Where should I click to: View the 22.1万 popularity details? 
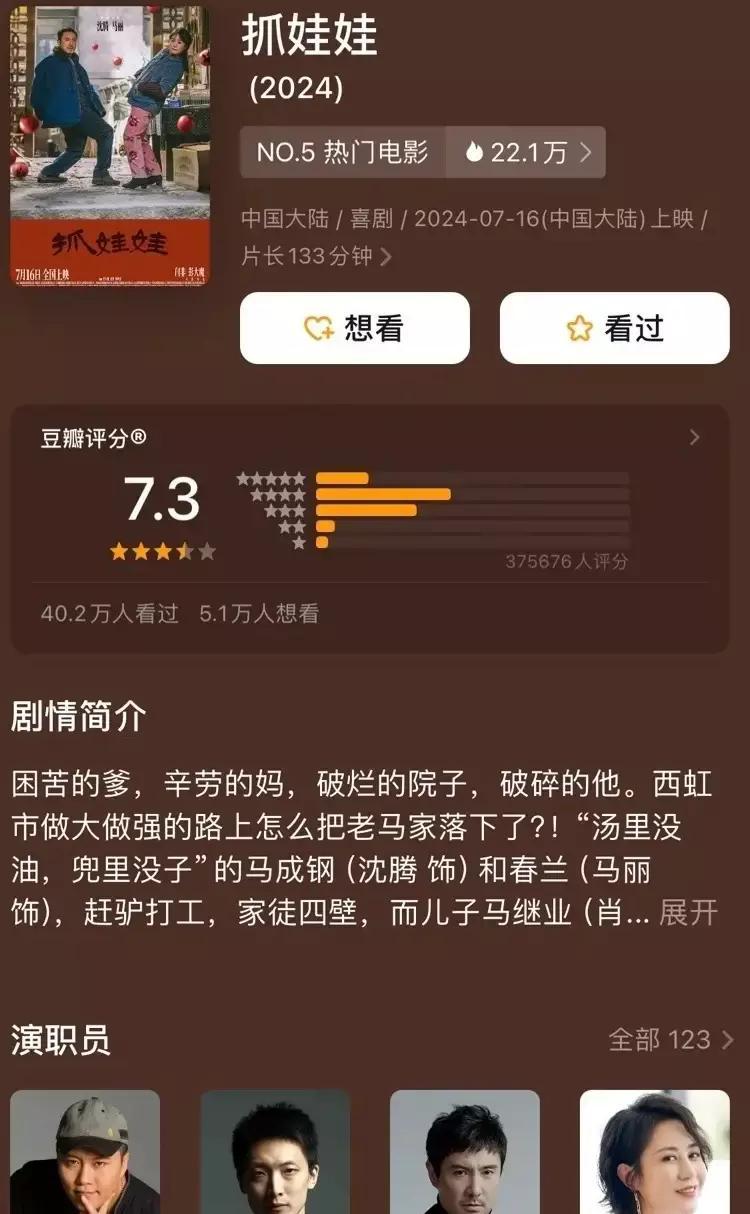point(528,152)
